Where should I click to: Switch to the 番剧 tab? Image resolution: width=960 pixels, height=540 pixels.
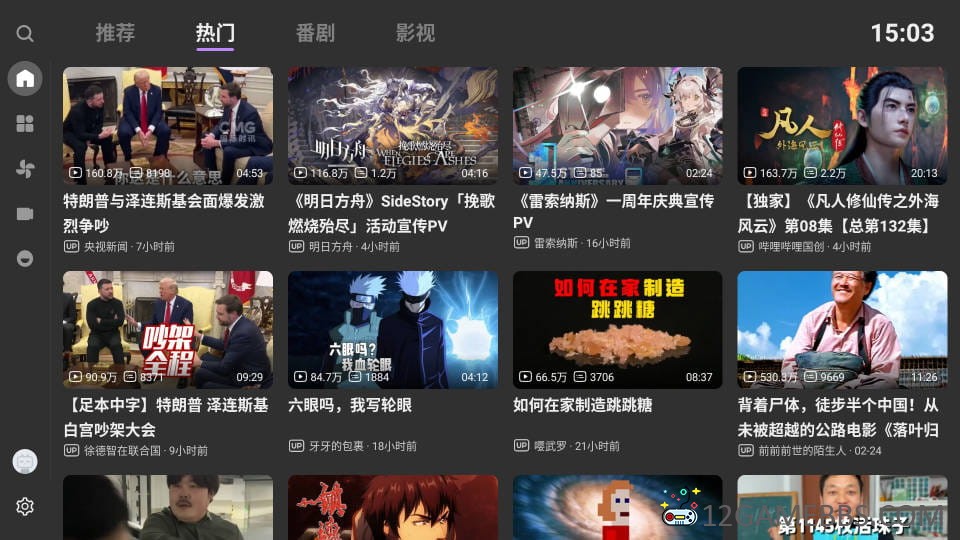(315, 33)
